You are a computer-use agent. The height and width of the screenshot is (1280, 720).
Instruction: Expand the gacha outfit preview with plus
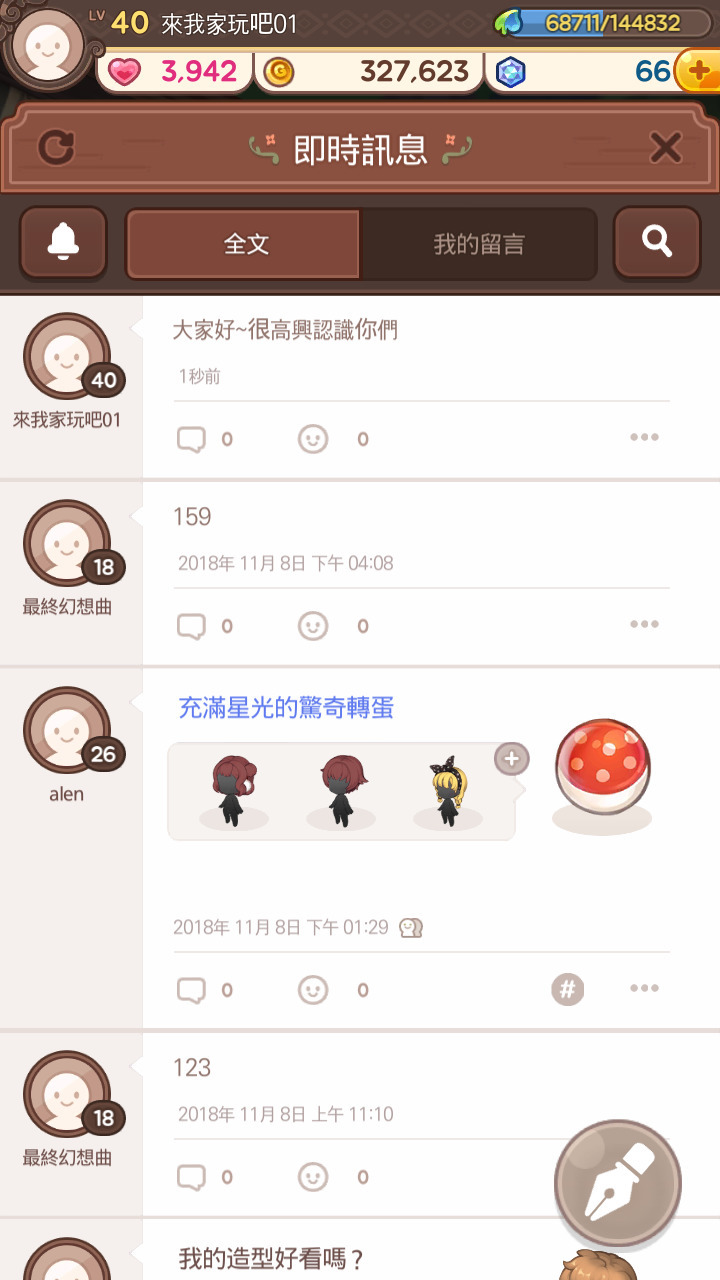pos(511,759)
